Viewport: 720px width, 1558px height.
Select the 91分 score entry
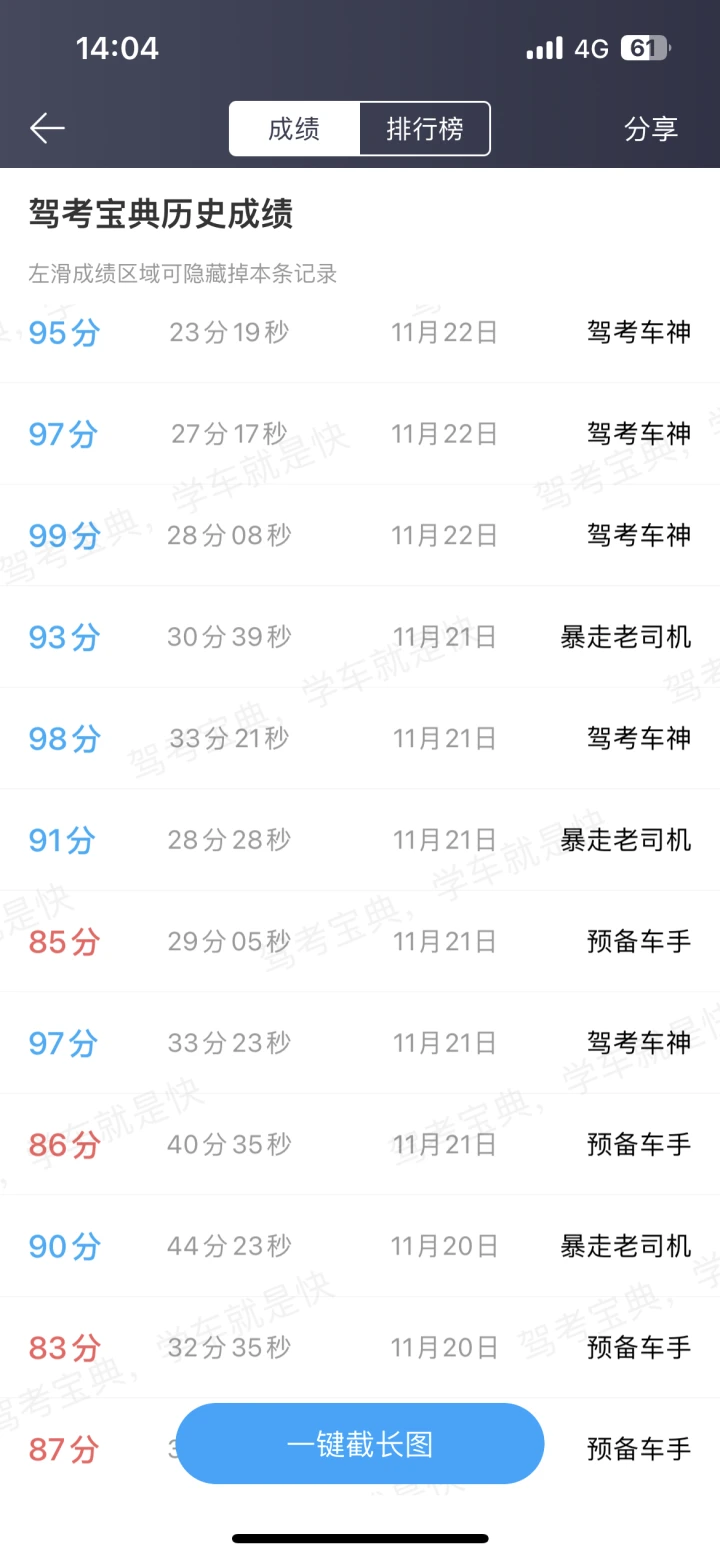[x=360, y=840]
